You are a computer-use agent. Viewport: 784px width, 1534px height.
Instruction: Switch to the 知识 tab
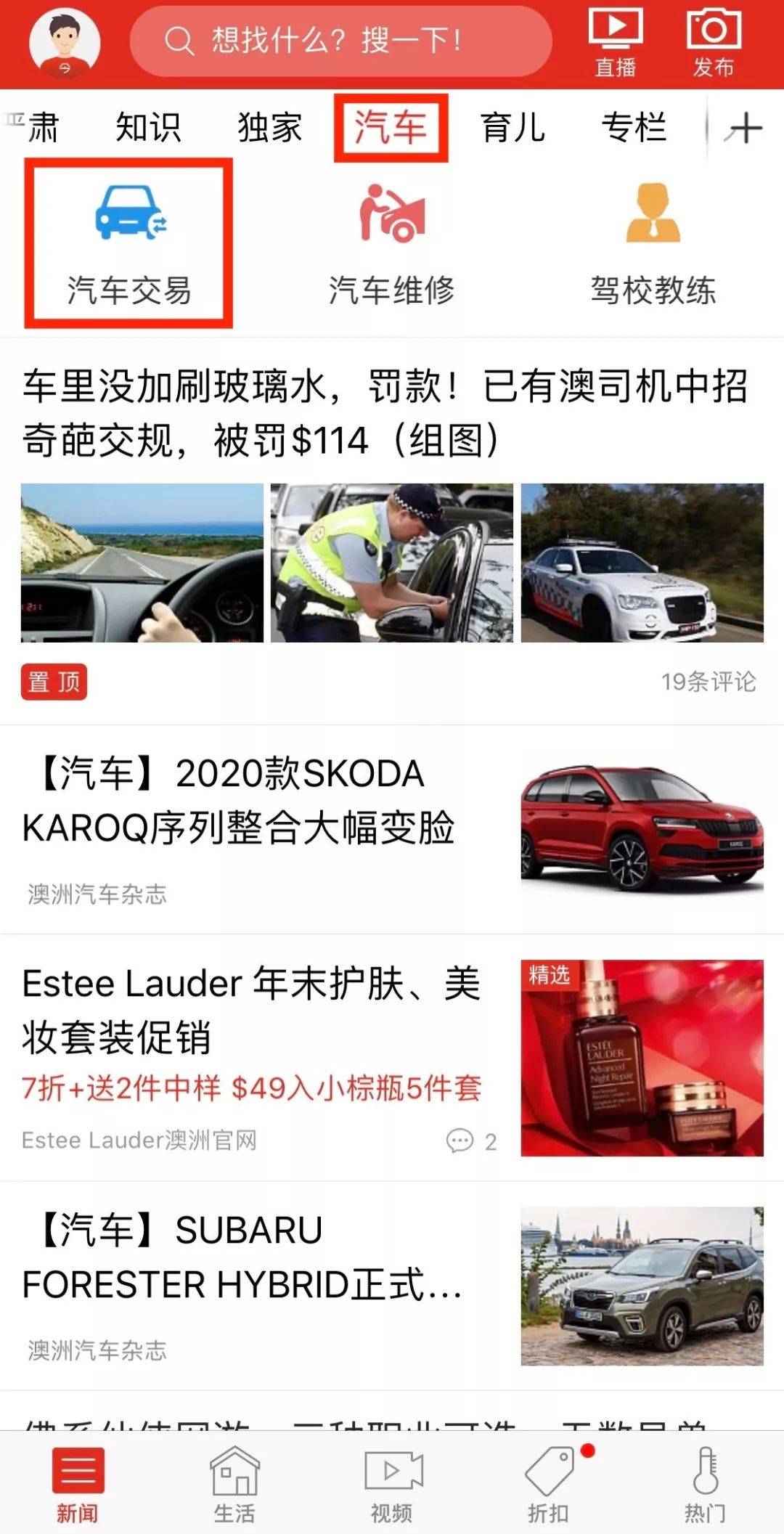[x=149, y=128]
